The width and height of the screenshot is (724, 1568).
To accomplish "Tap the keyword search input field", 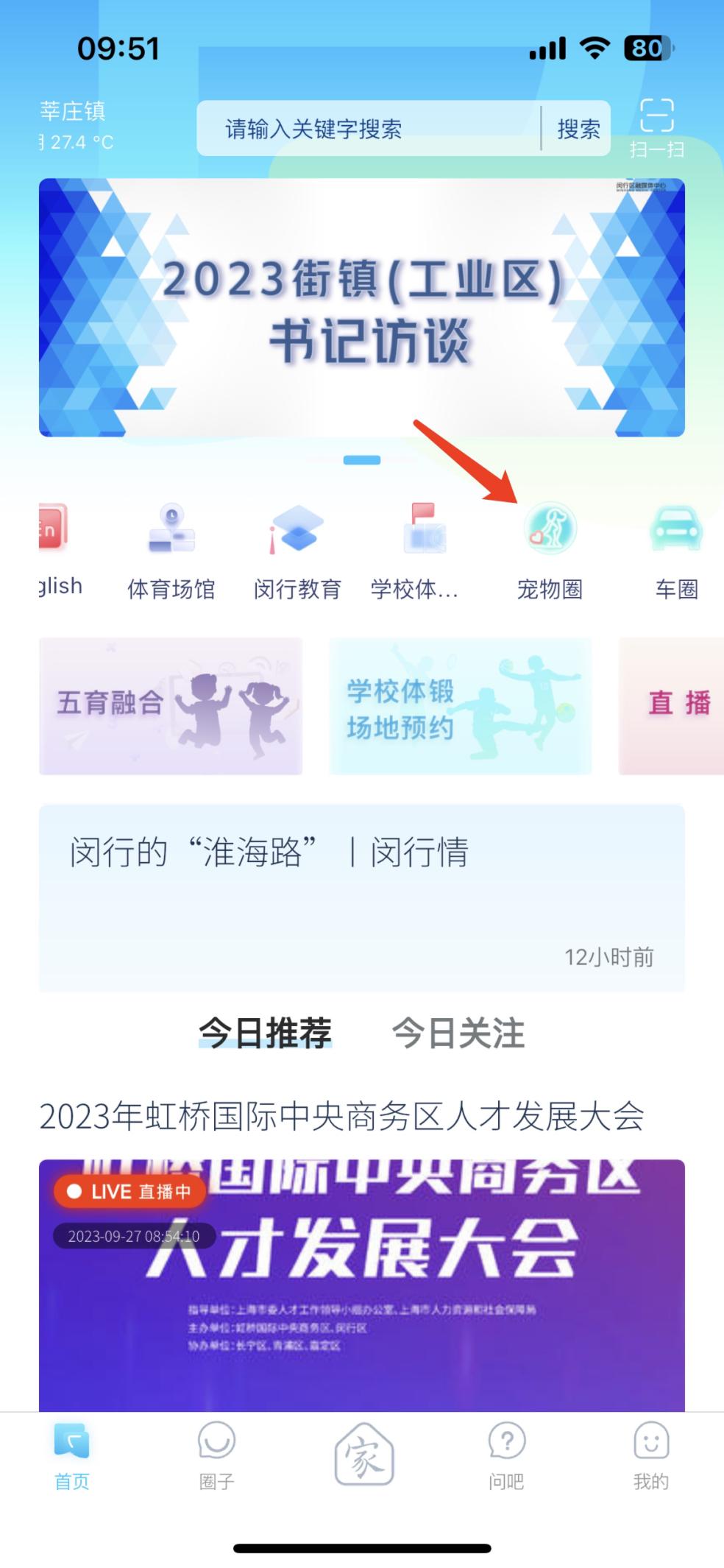I will click(x=368, y=129).
